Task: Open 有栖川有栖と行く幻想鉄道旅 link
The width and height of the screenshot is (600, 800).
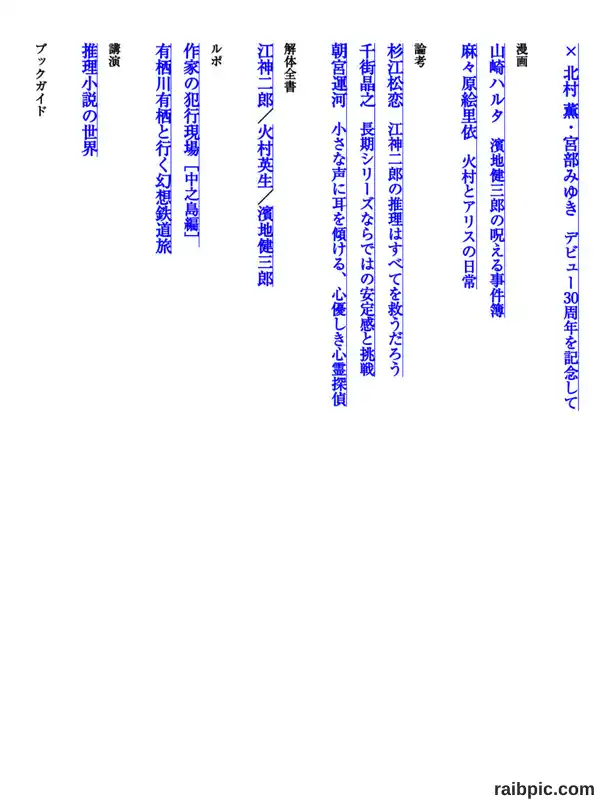Action: [x=163, y=148]
